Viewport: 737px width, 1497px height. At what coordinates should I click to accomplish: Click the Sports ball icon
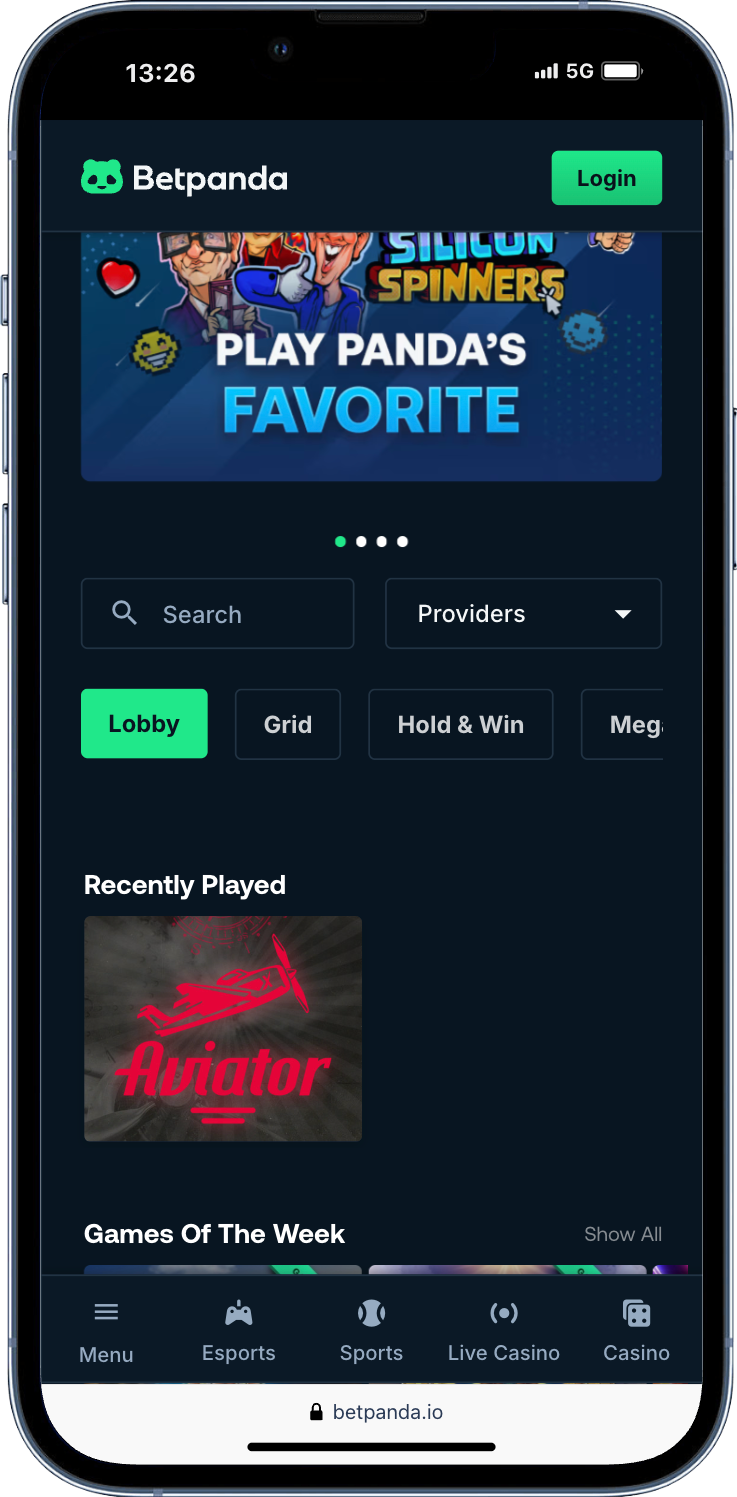pos(371,1312)
